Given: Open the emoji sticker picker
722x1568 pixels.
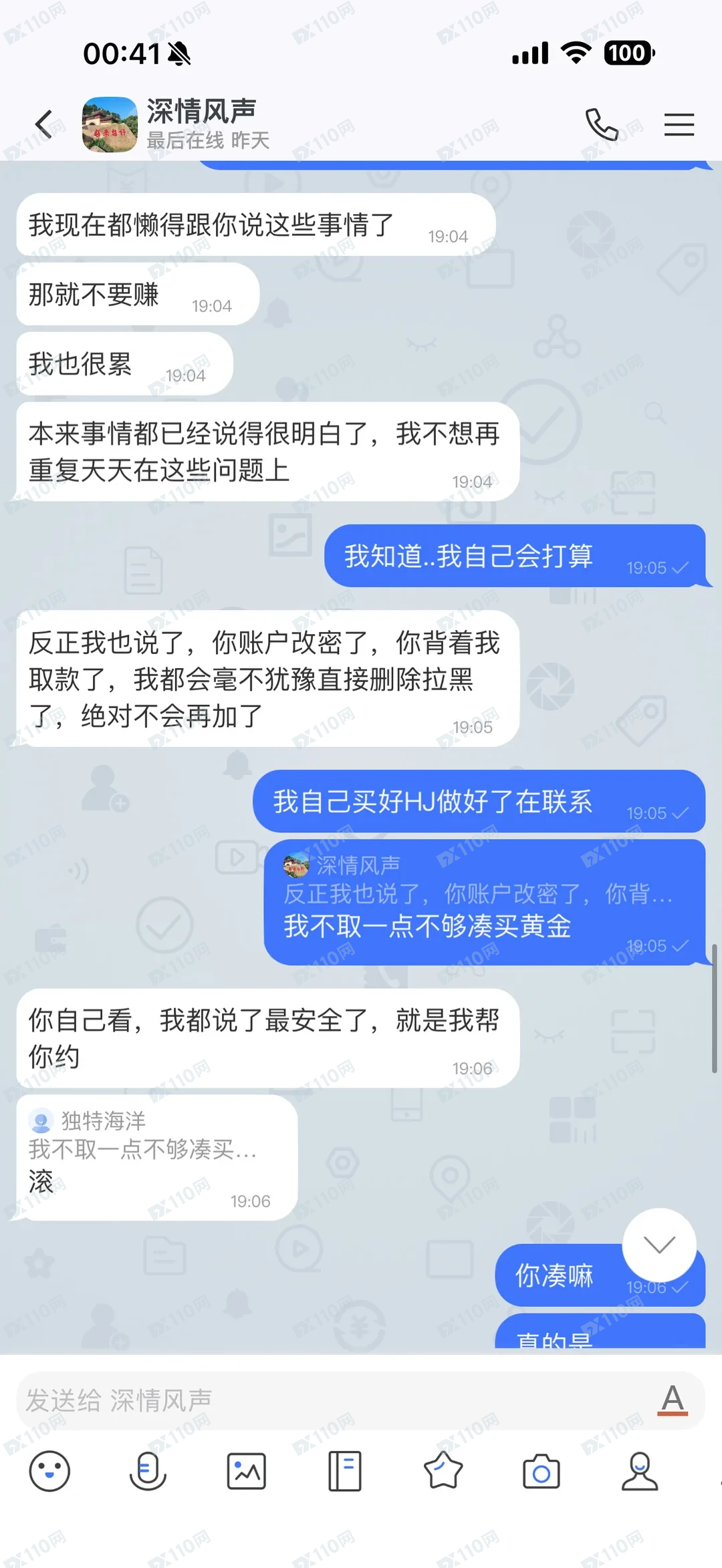Looking at the screenshot, I should click(49, 1471).
